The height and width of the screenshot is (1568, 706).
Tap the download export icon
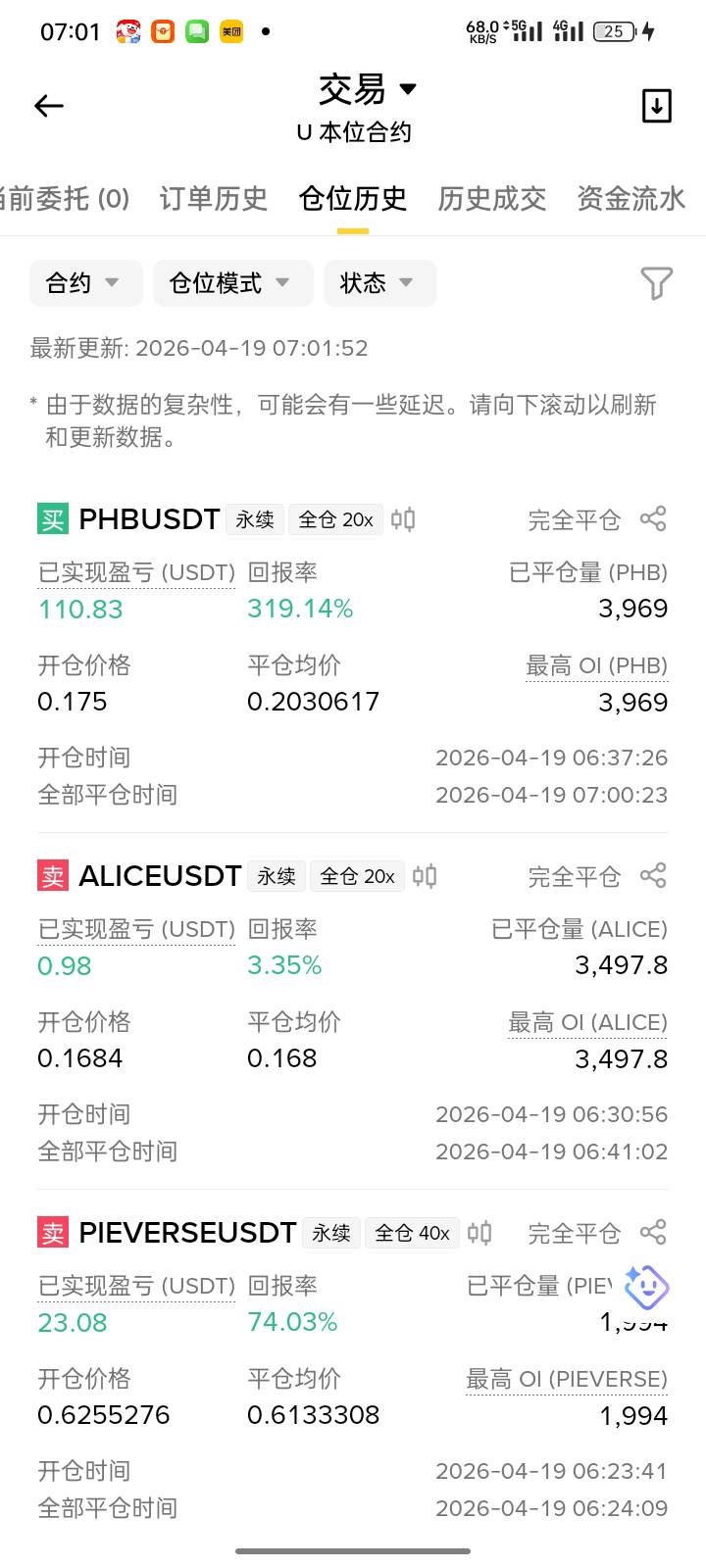coord(656,106)
